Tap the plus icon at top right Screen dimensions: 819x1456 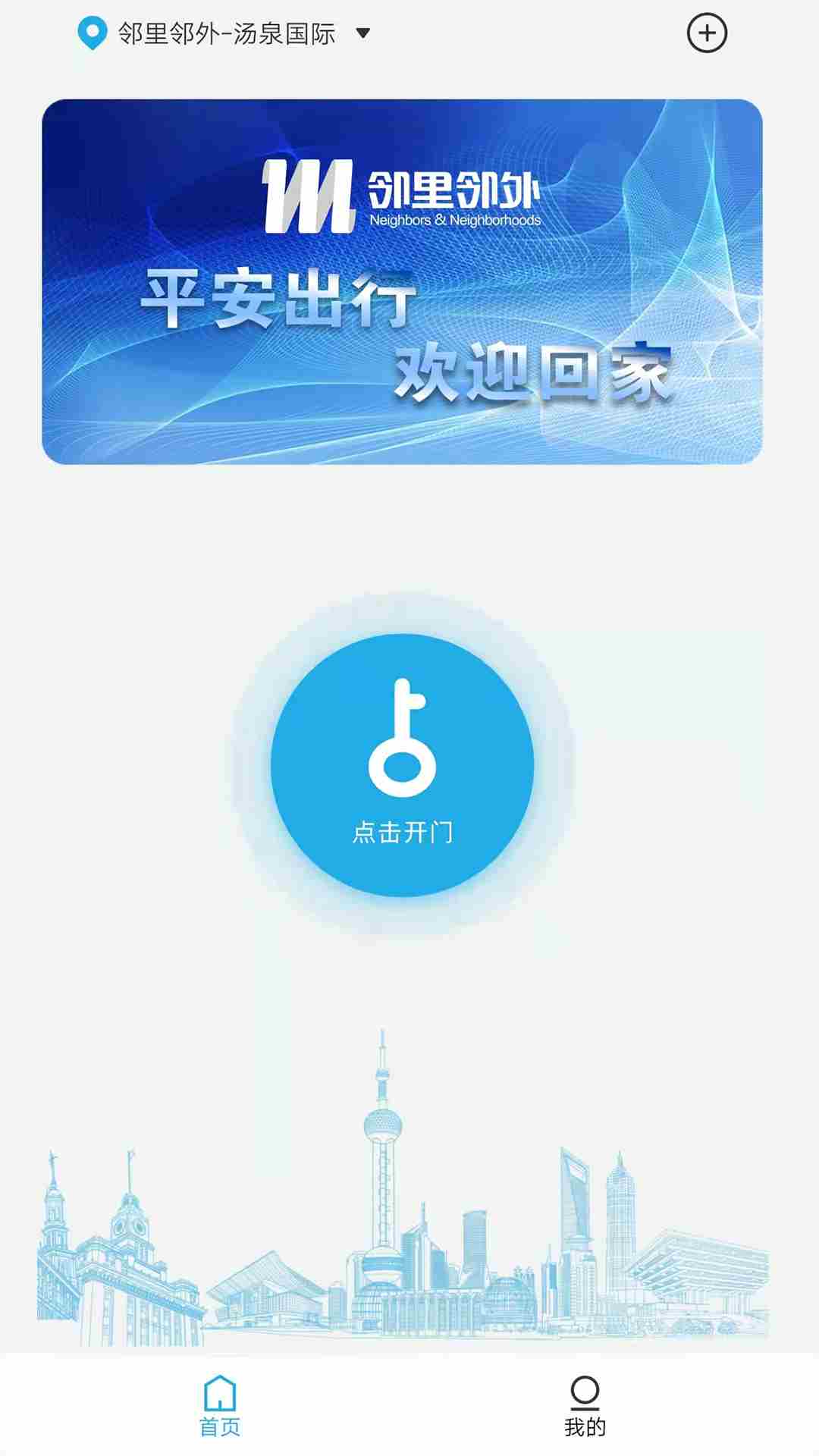[x=707, y=33]
